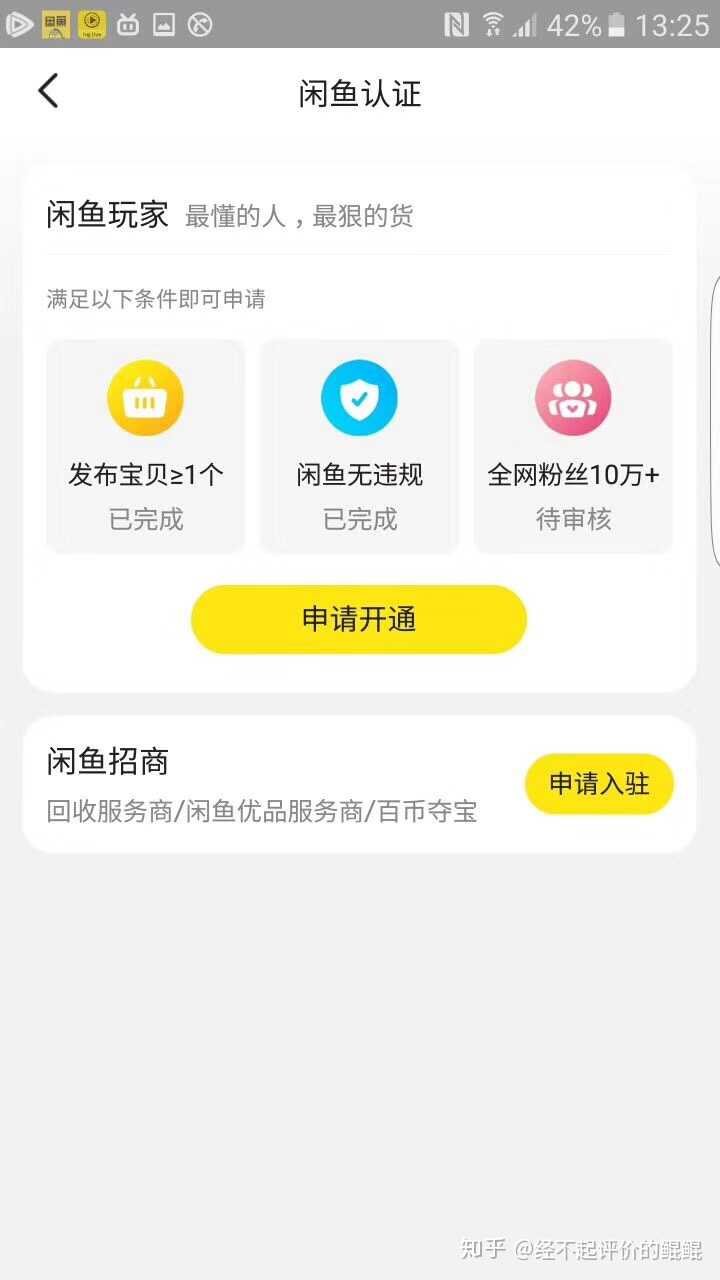Image resolution: width=720 pixels, height=1280 pixels.
Task: Open the 全网粉丝10万+ condition card
Action: pyautogui.click(x=573, y=446)
